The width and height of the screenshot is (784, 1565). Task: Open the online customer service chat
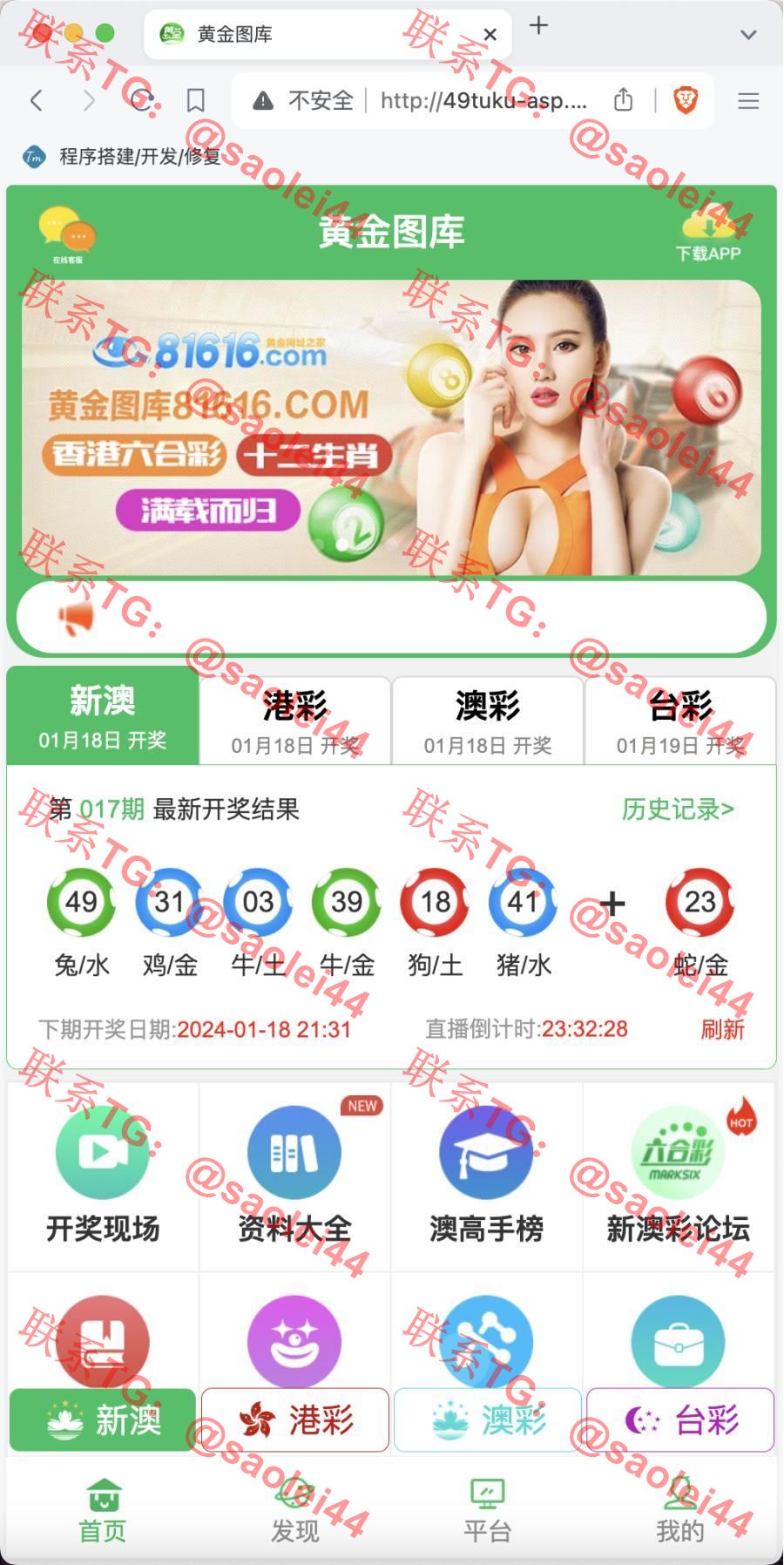pos(67,234)
